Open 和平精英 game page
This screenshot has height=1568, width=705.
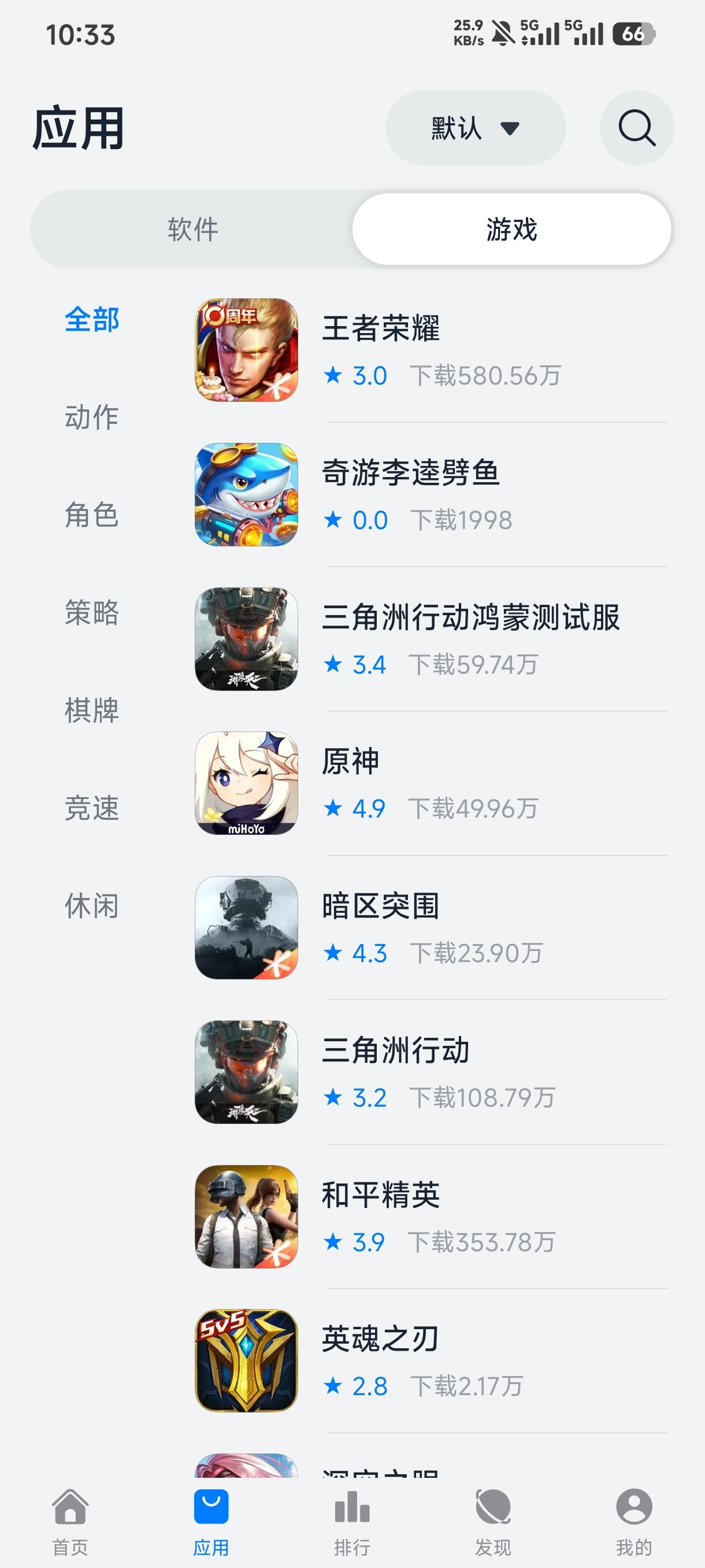429,1216
